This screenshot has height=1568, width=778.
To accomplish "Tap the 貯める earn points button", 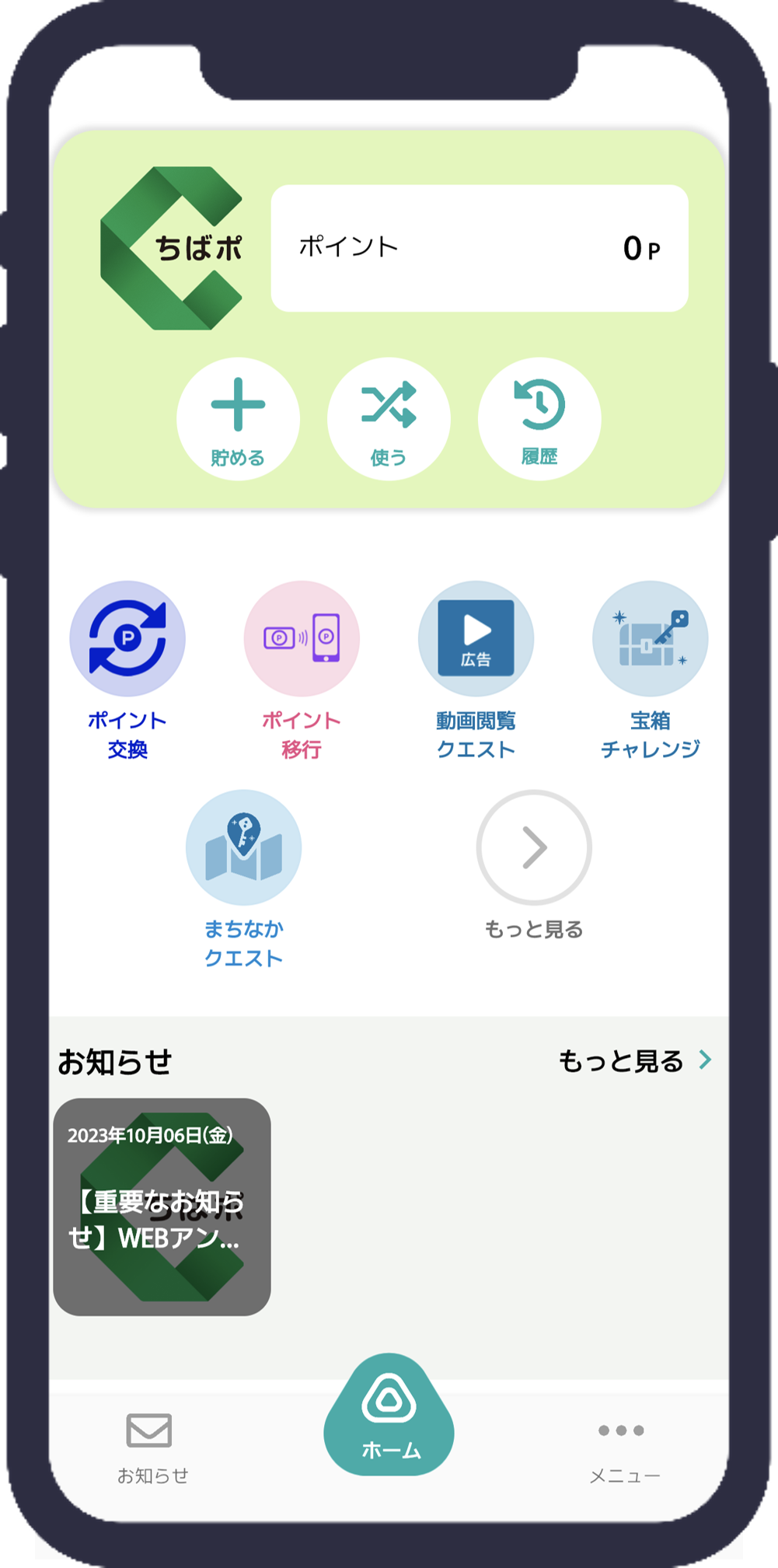I will coord(238,420).
